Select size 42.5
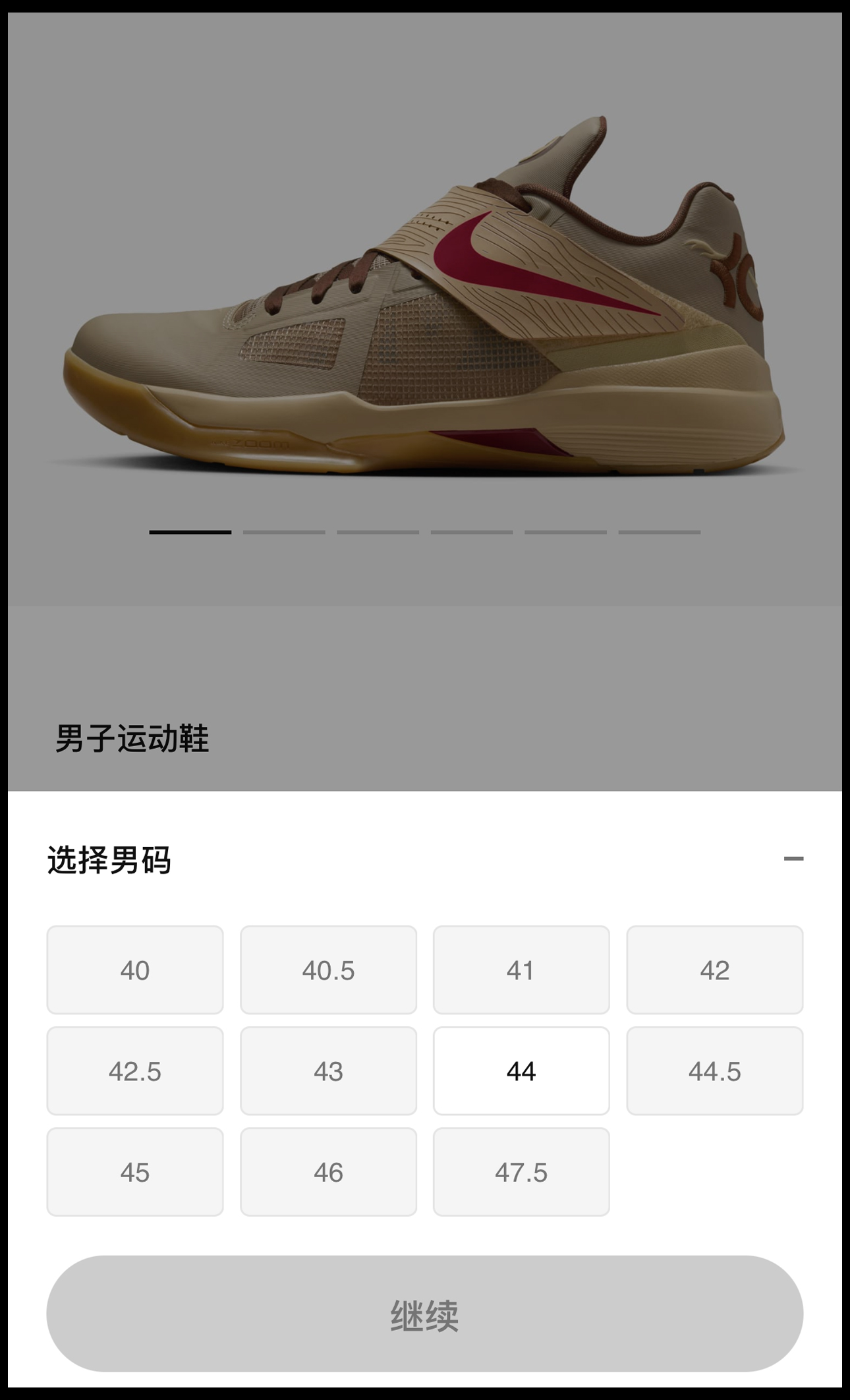Screen dimensions: 850x1400 135,1070
